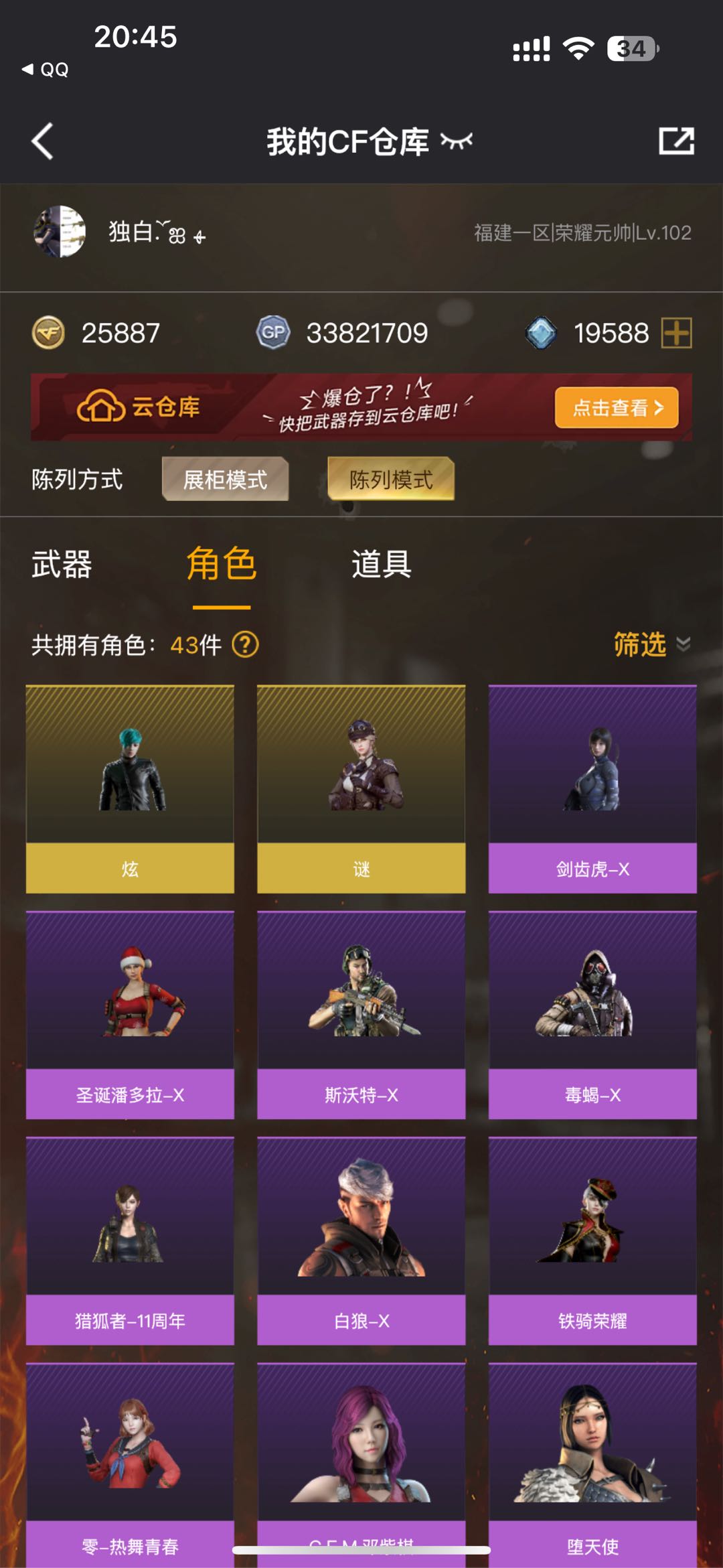Open the 谜 character card

coord(361,789)
